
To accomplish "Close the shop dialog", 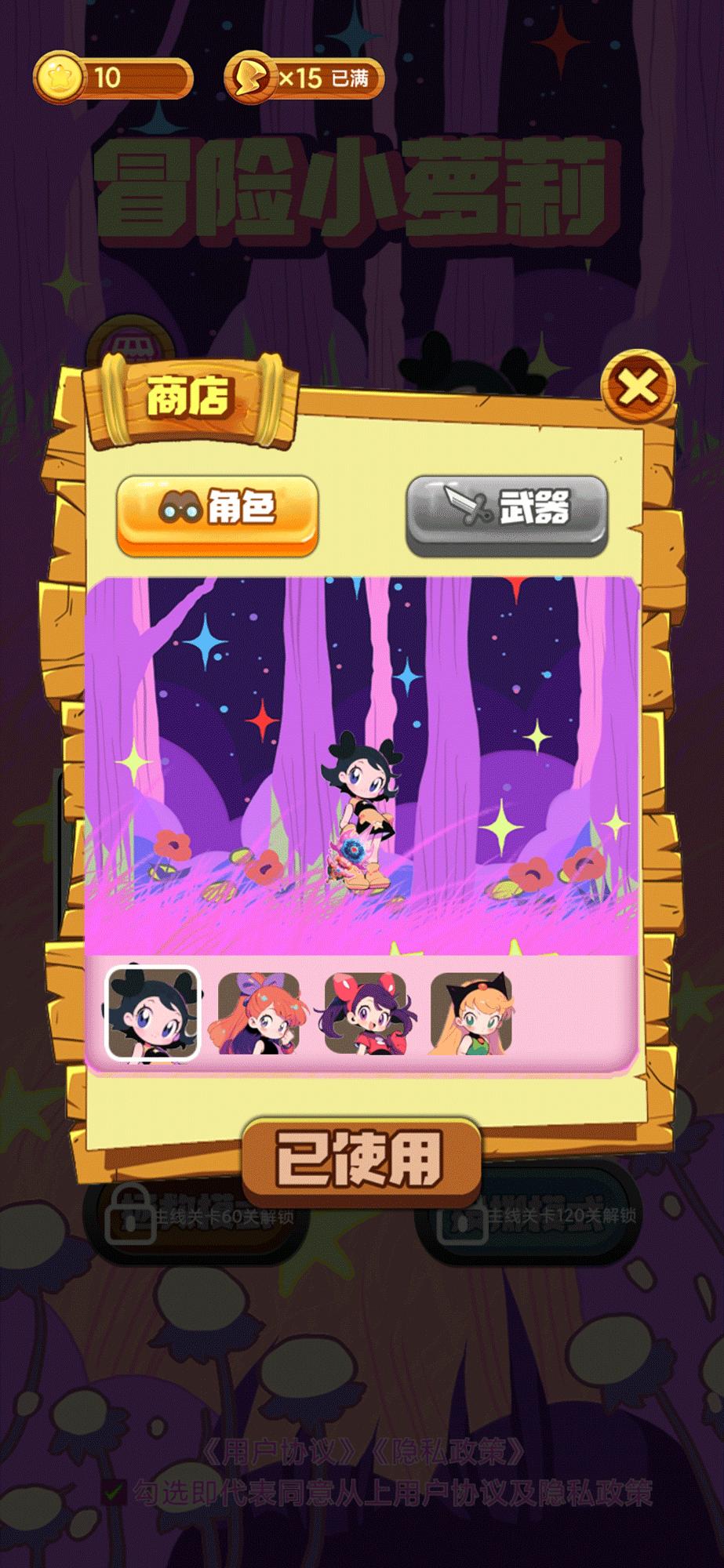I will point(638,386).
